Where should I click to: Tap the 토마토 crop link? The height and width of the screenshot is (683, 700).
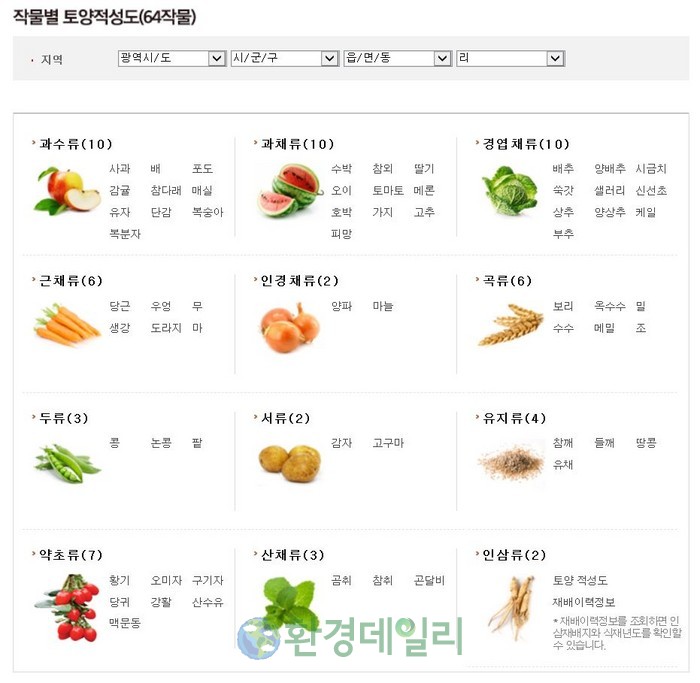coord(387,190)
